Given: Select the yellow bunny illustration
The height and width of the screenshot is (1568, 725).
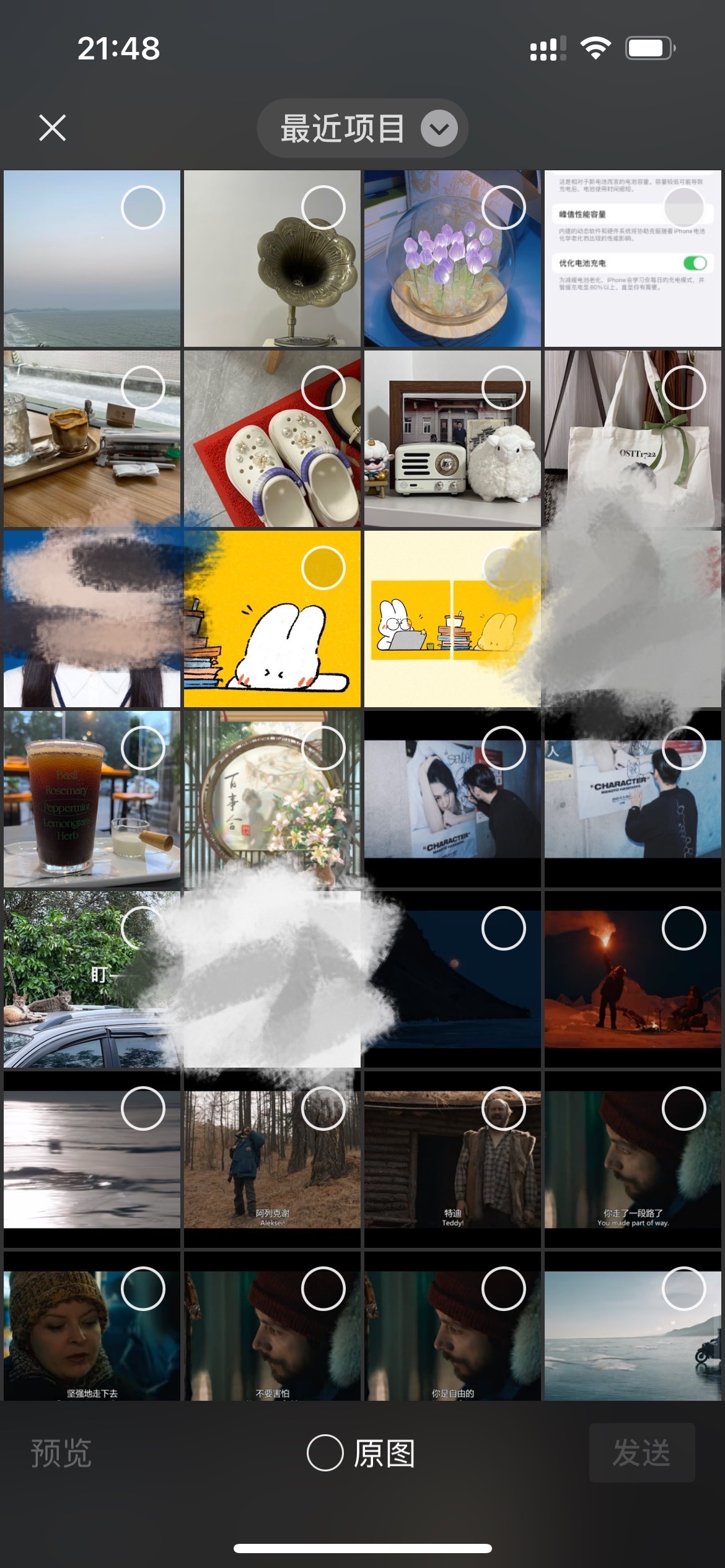Looking at the screenshot, I should tap(323, 567).
